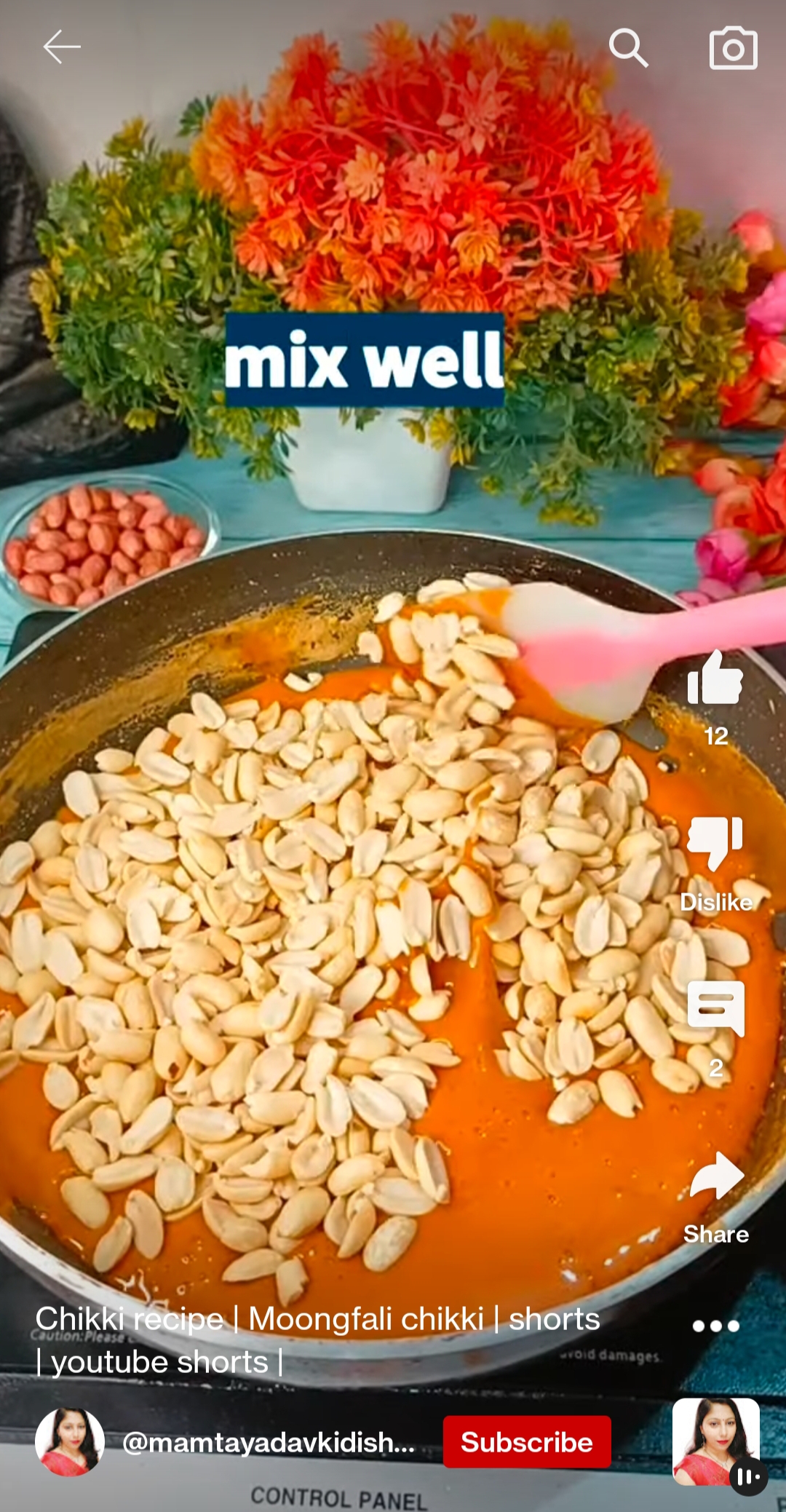The height and width of the screenshot is (1512, 786).
Task: Open the three-dot more options menu
Action: tap(715, 1326)
